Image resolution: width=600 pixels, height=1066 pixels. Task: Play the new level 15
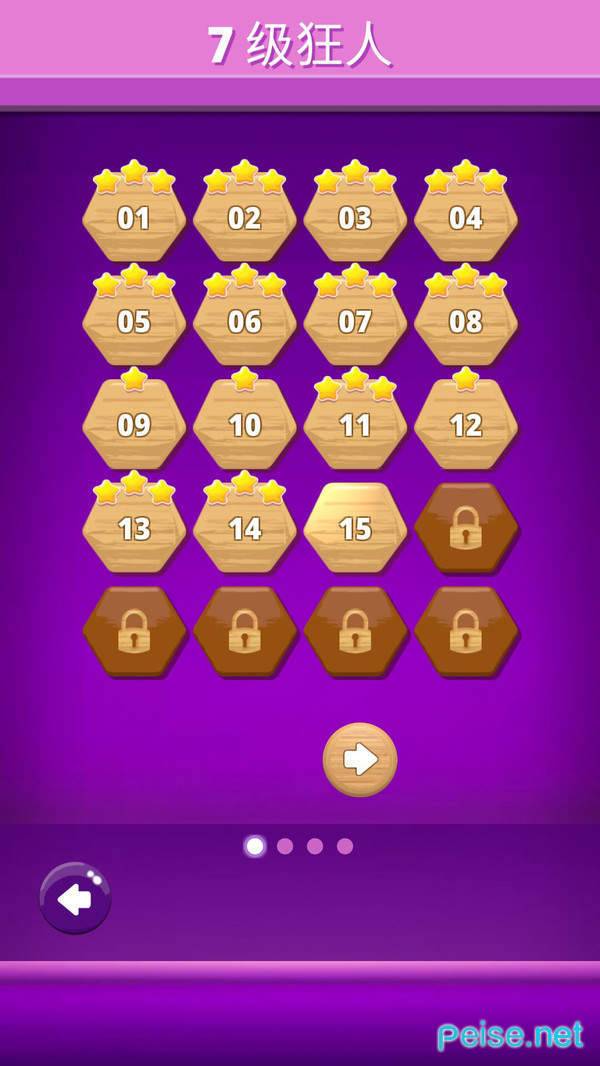(355, 529)
